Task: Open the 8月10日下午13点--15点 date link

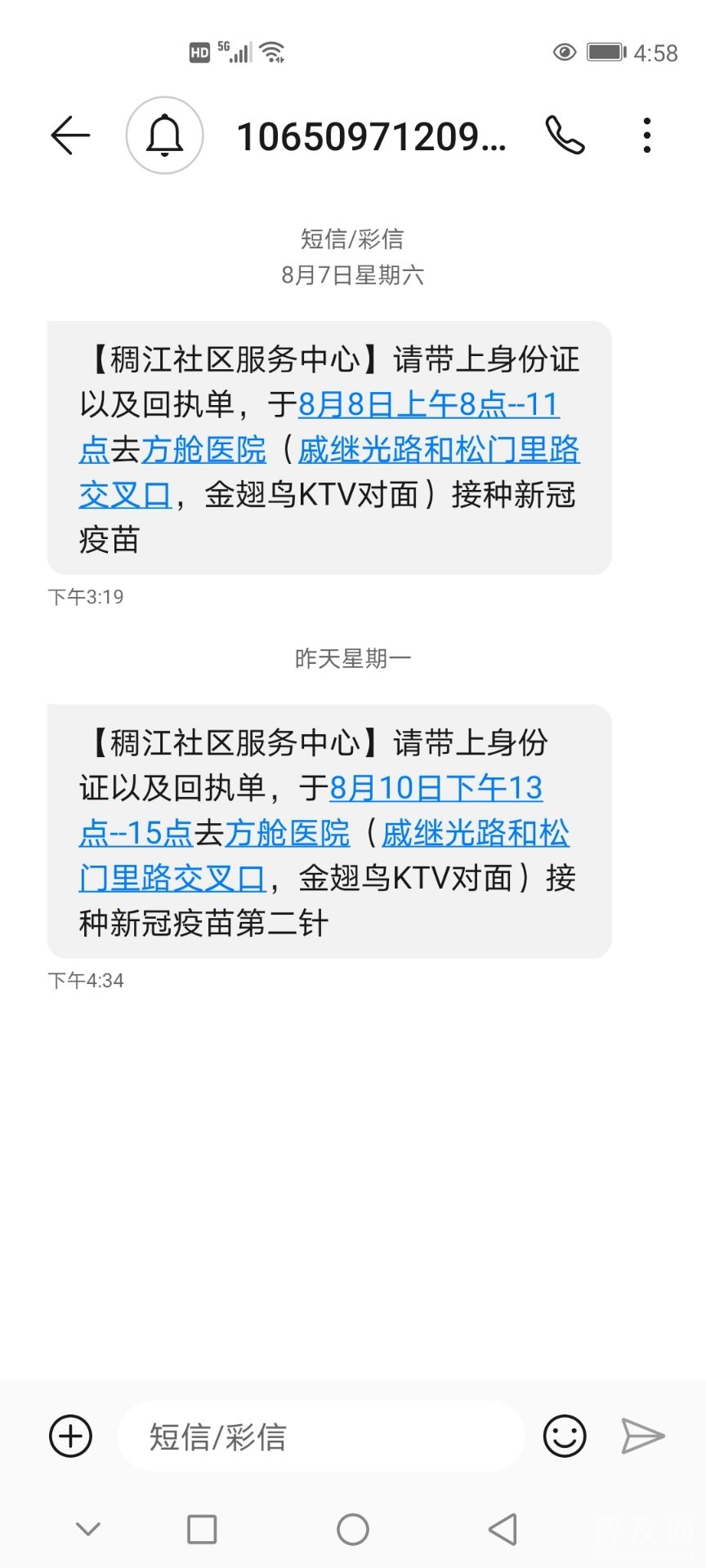Action: pos(436,789)
